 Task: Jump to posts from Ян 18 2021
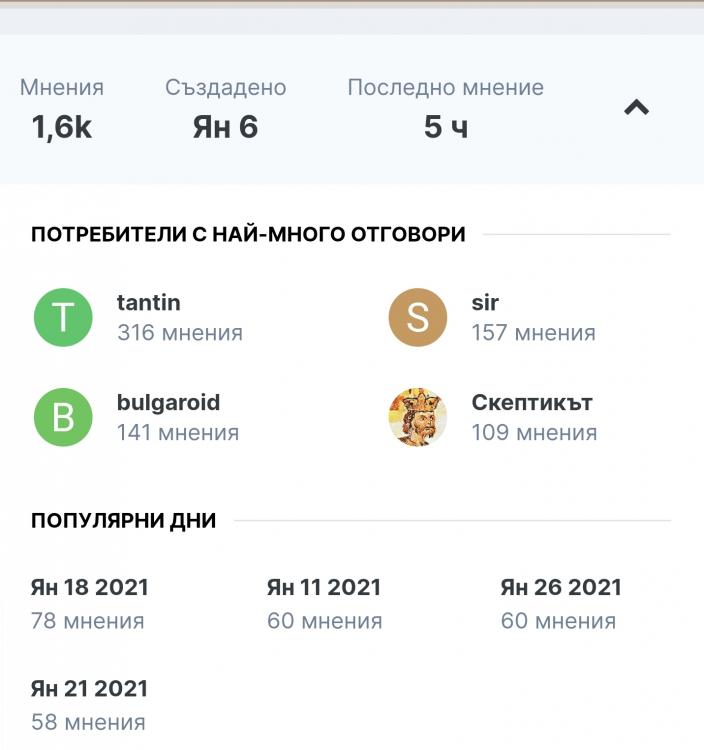[89, 588]
